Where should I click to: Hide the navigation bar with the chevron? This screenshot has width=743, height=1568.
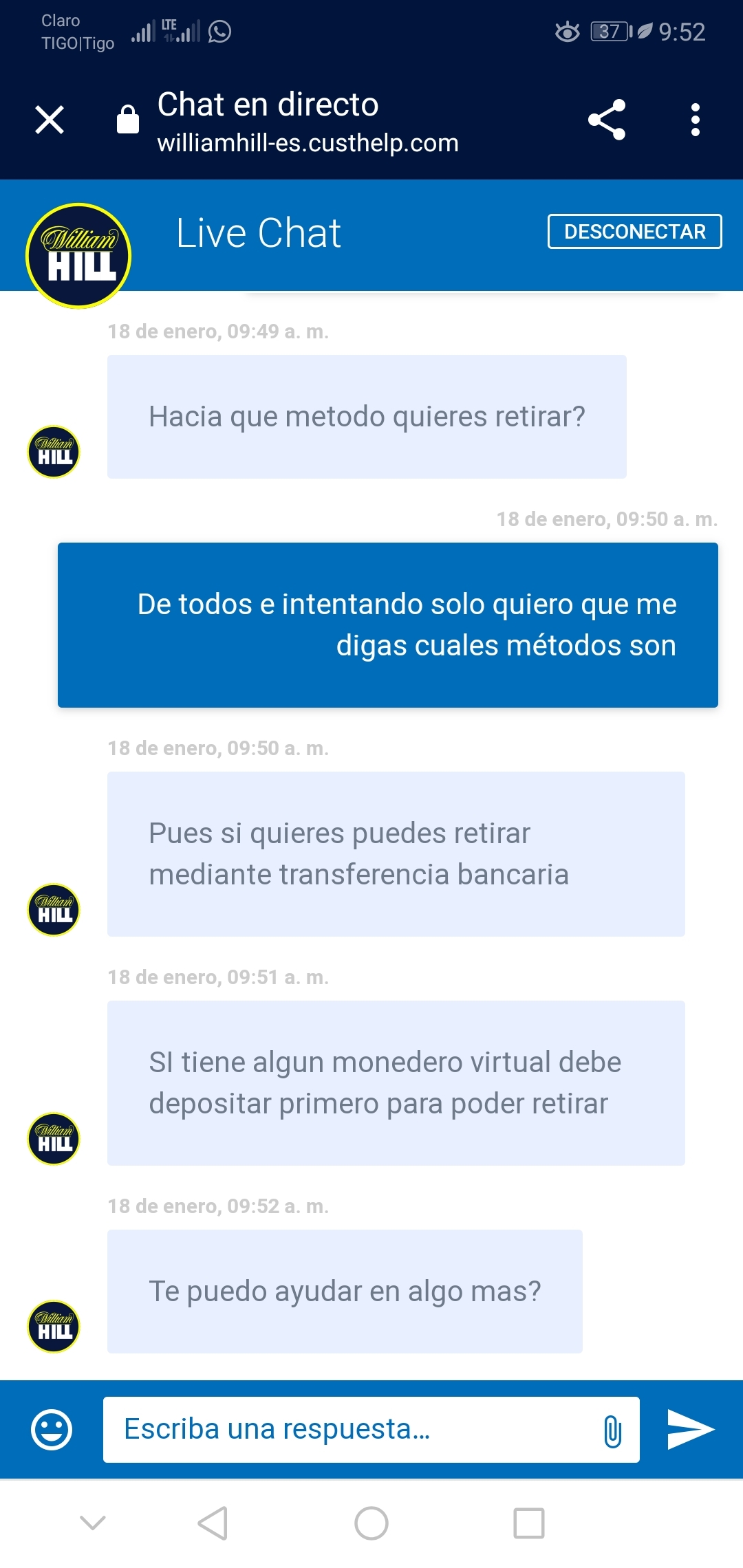click(x=93, y=1523)
